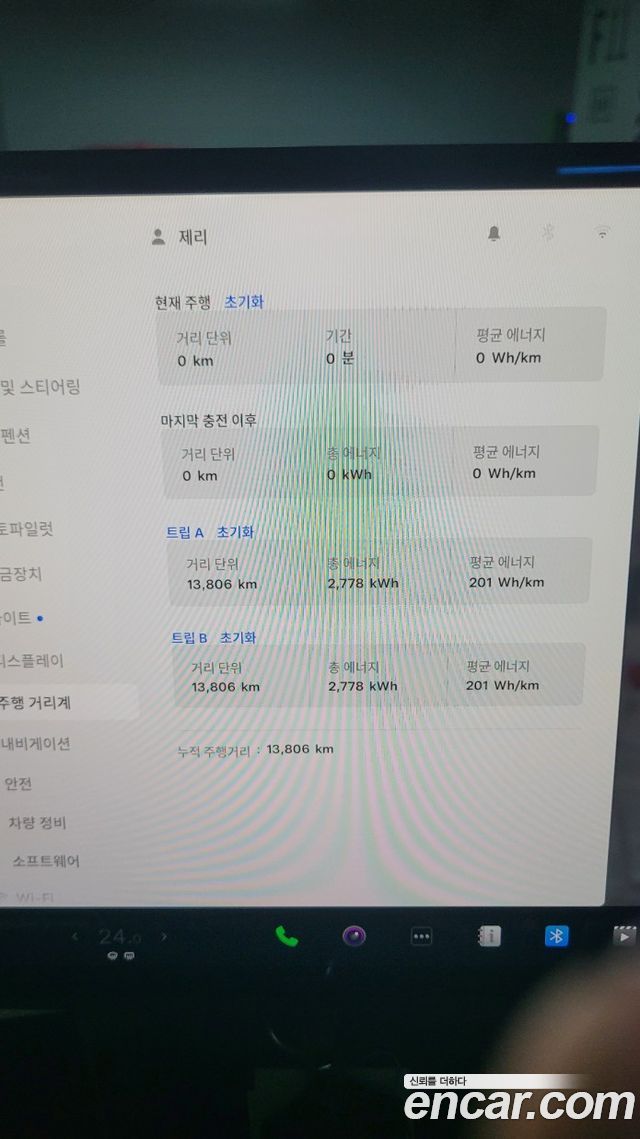This screenshot has width=640, height=1139.
Task: Lower the cabin temperature with the left arrow
Action: [75, 937]
